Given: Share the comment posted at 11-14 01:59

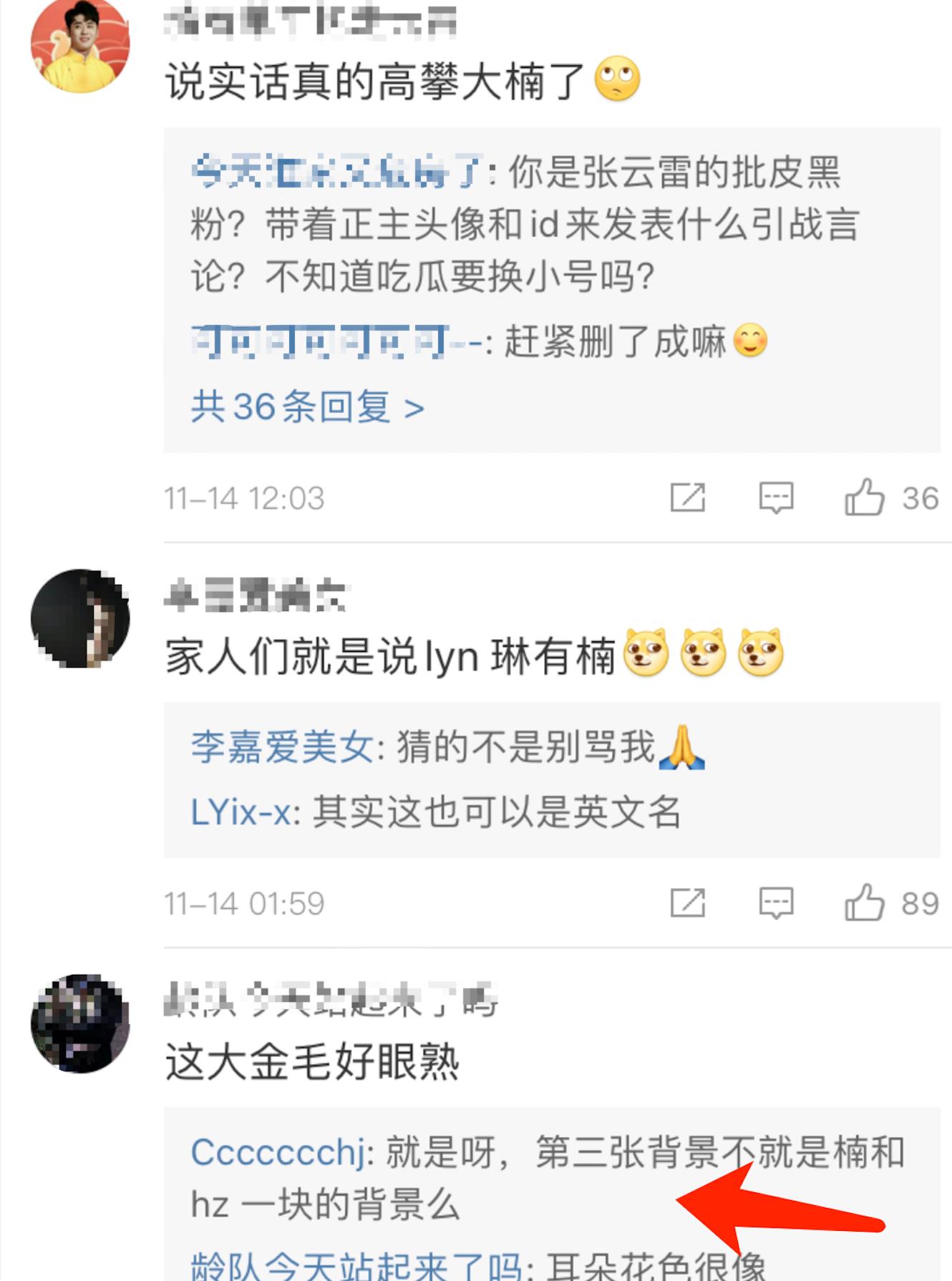Looking at the screenshot, I should (687, 903).
